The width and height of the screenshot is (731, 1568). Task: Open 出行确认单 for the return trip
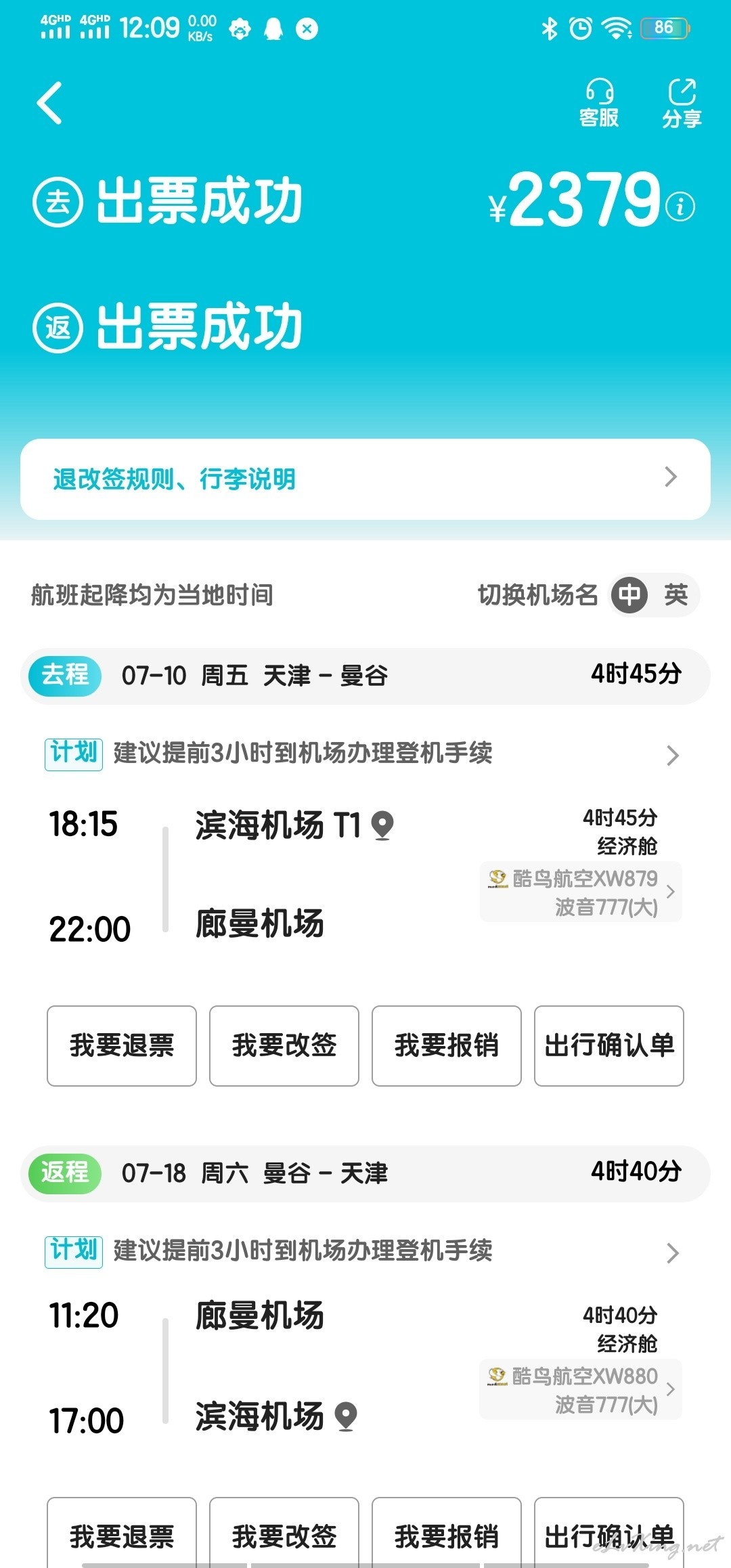pyautogui.click(x=609, y=1534)
